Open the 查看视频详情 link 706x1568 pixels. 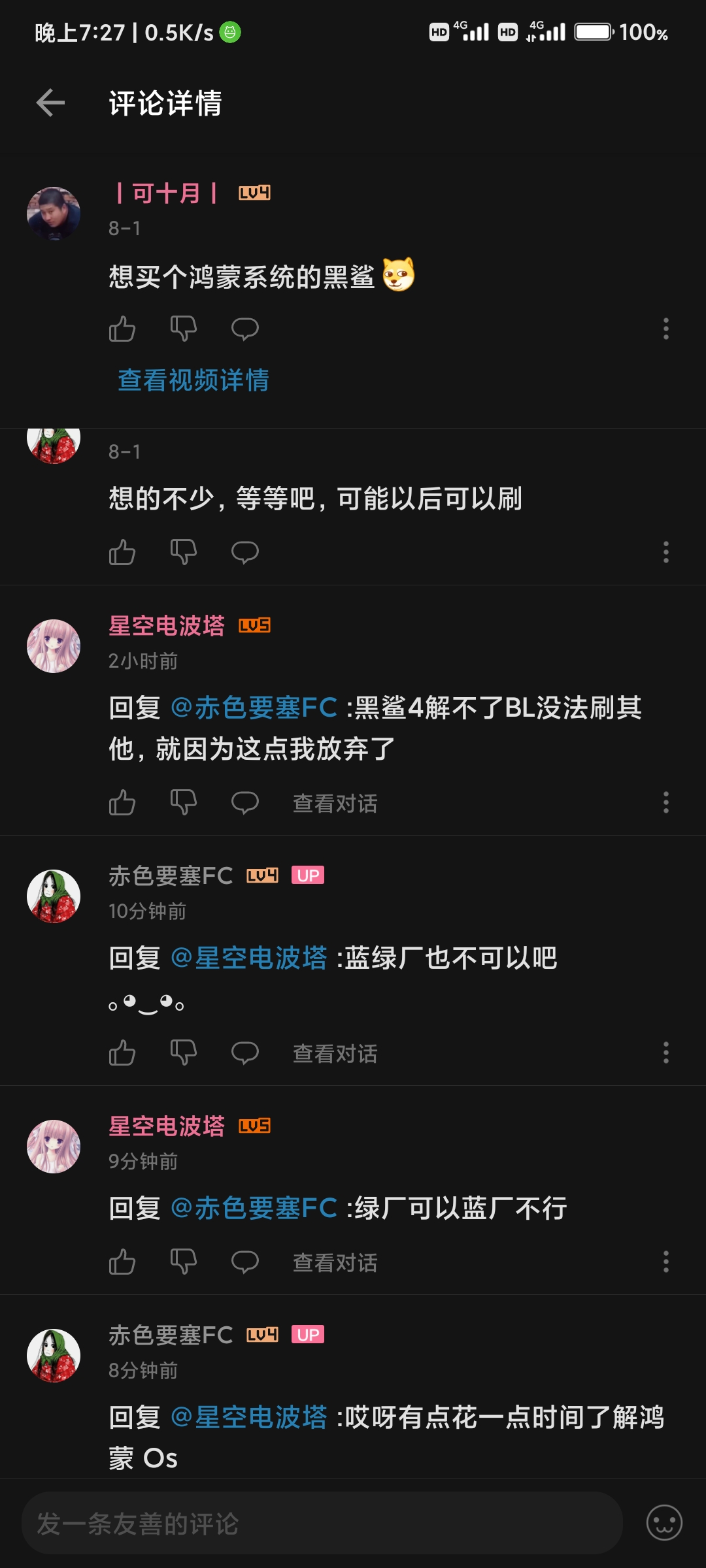(193, 380)
